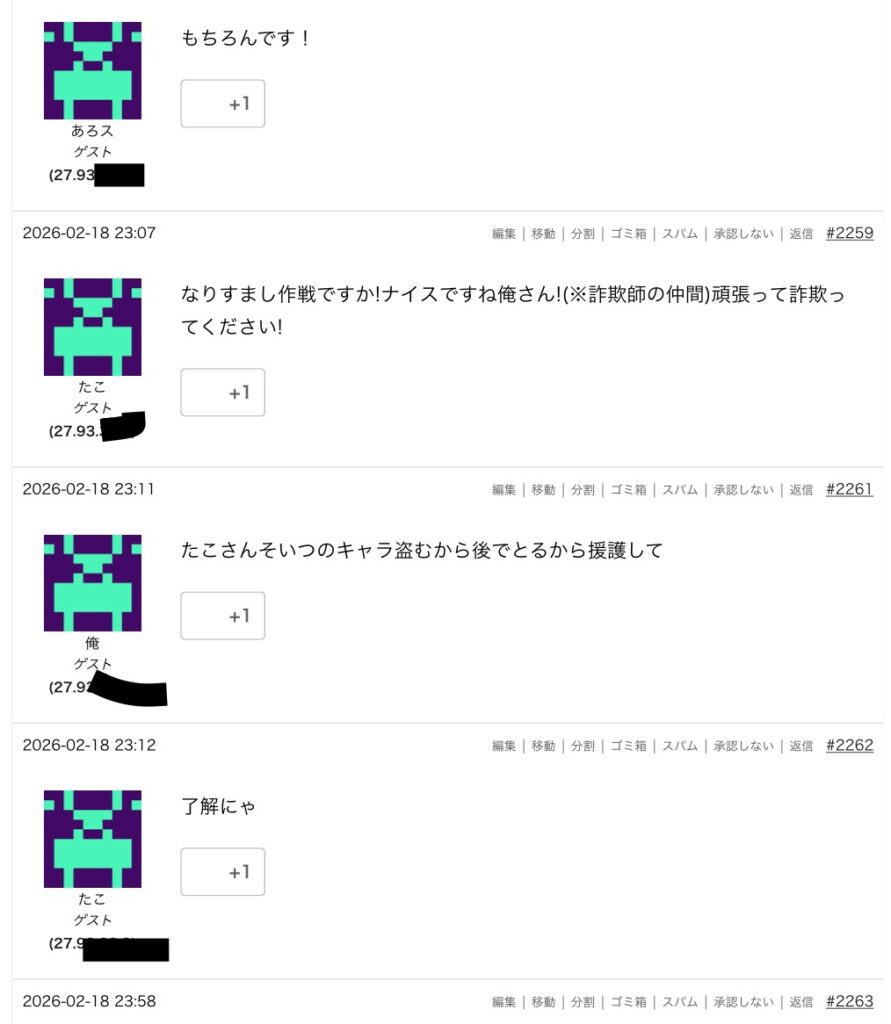Upvote comment #2259 with +1
This screenshot has width=891, height=1024.
(222, 393)
